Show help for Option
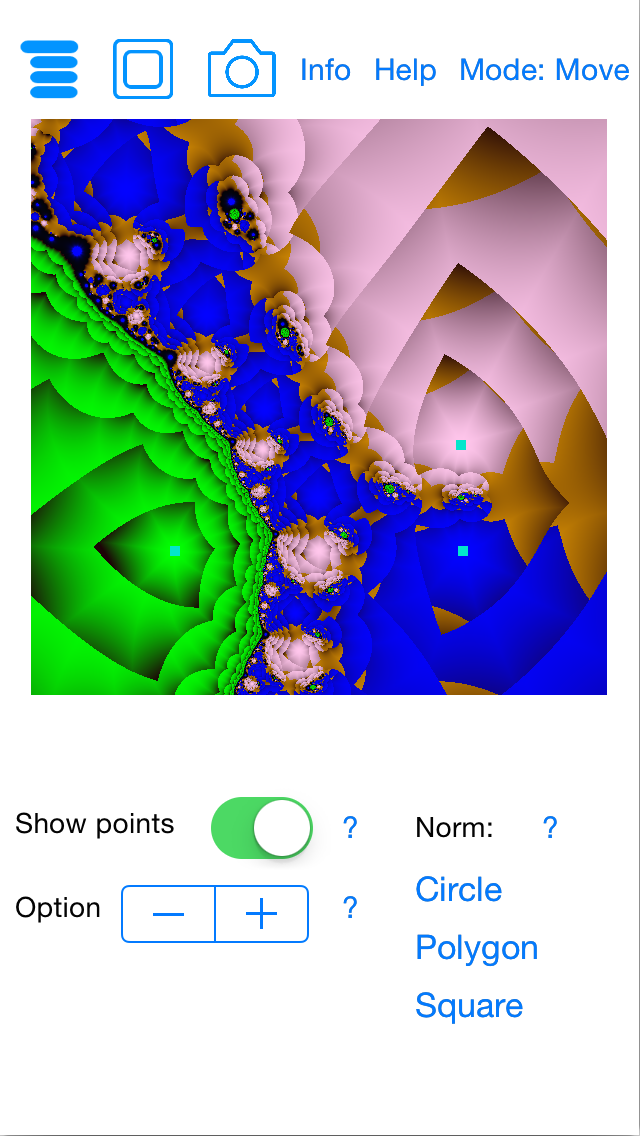Image resolution: width=640 pixels, height=1136 pixels. [350, 908]
